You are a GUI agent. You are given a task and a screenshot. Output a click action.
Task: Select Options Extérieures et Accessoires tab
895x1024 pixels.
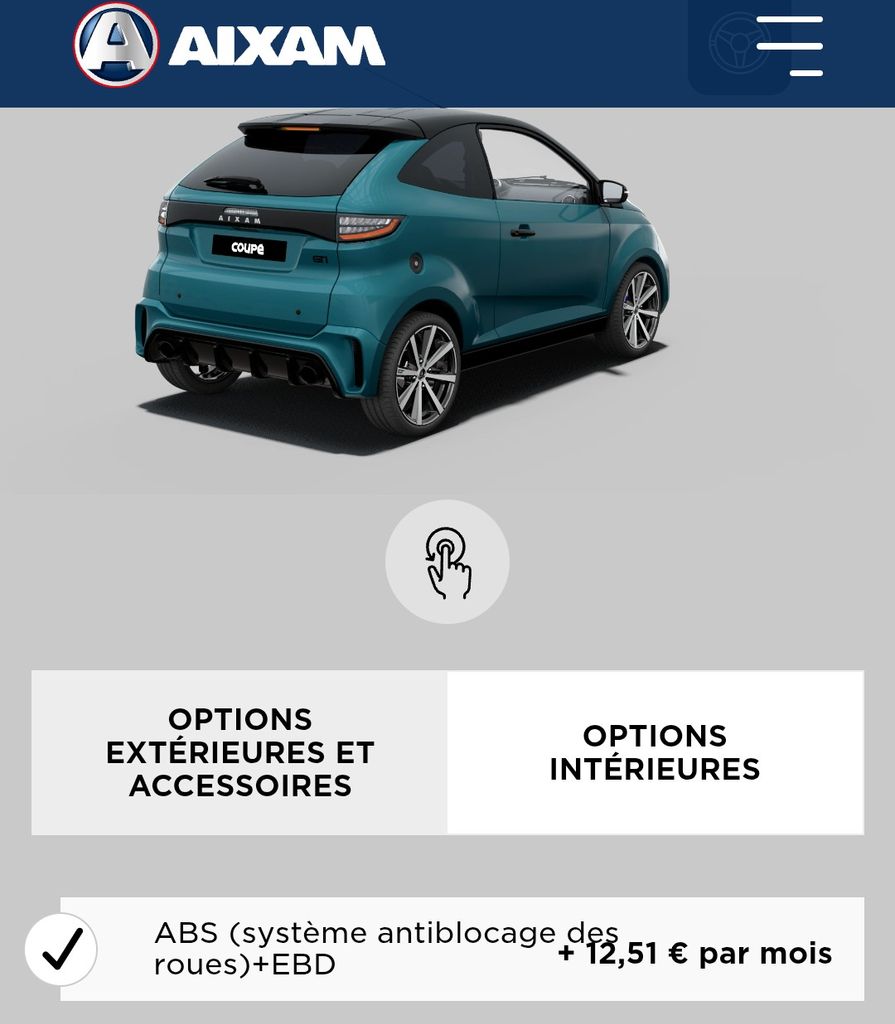pos(240,752)
